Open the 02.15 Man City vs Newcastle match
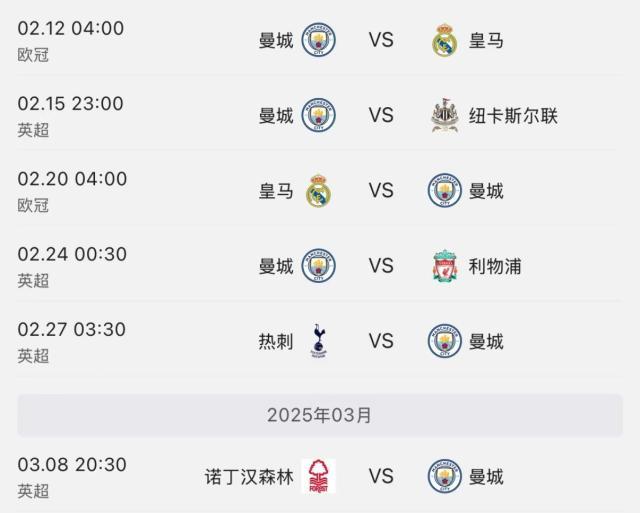The image size is (640, 513). click(380, 116)
